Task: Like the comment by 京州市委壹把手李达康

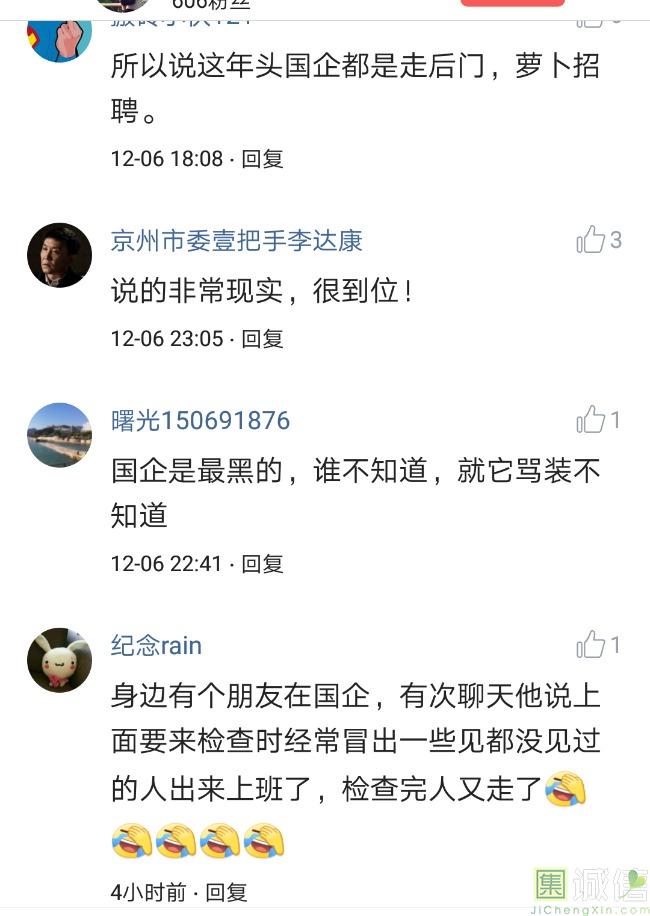Action: tap(591, 240)
